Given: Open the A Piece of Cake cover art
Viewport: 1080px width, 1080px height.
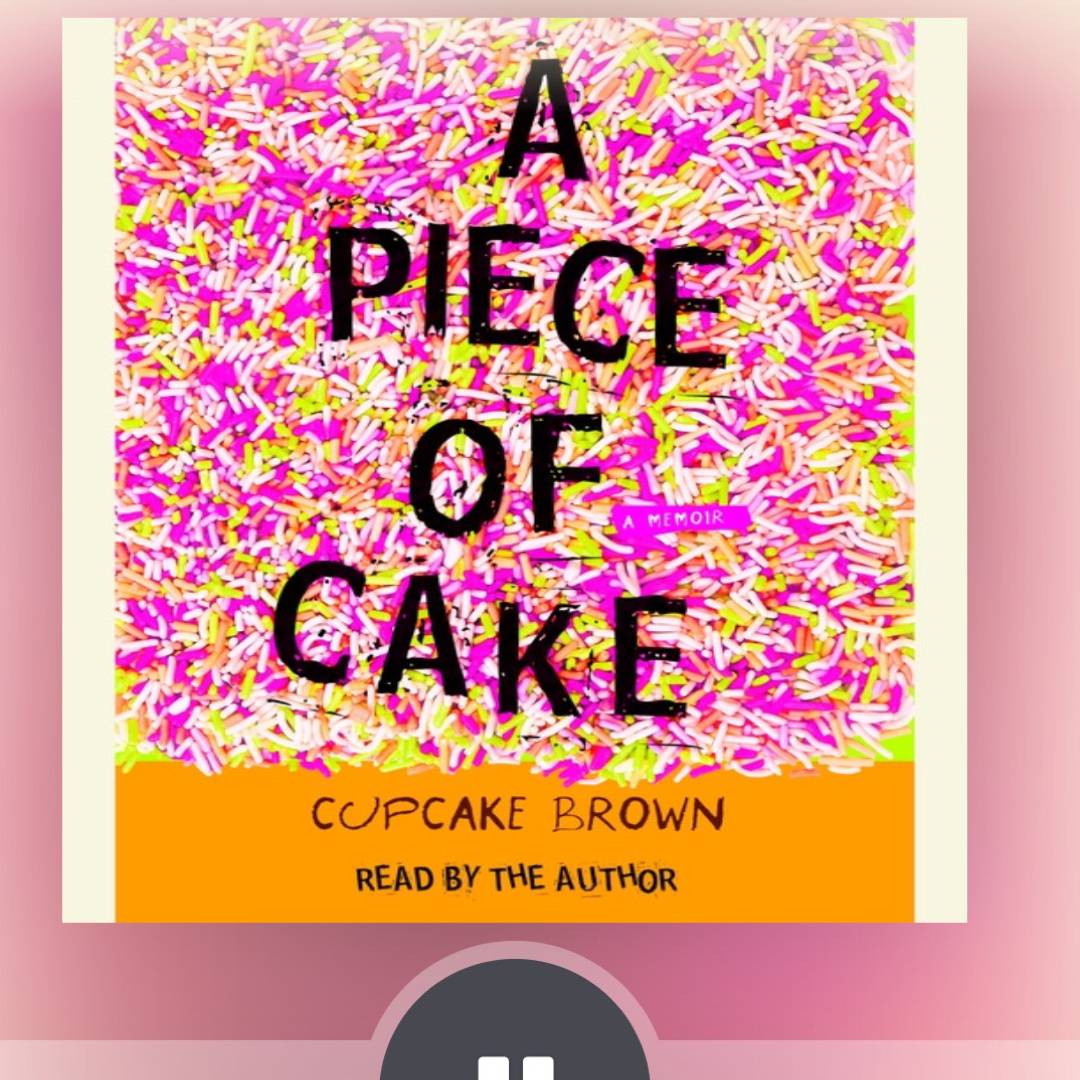Looking at the screenshot, I should [514, 470].
